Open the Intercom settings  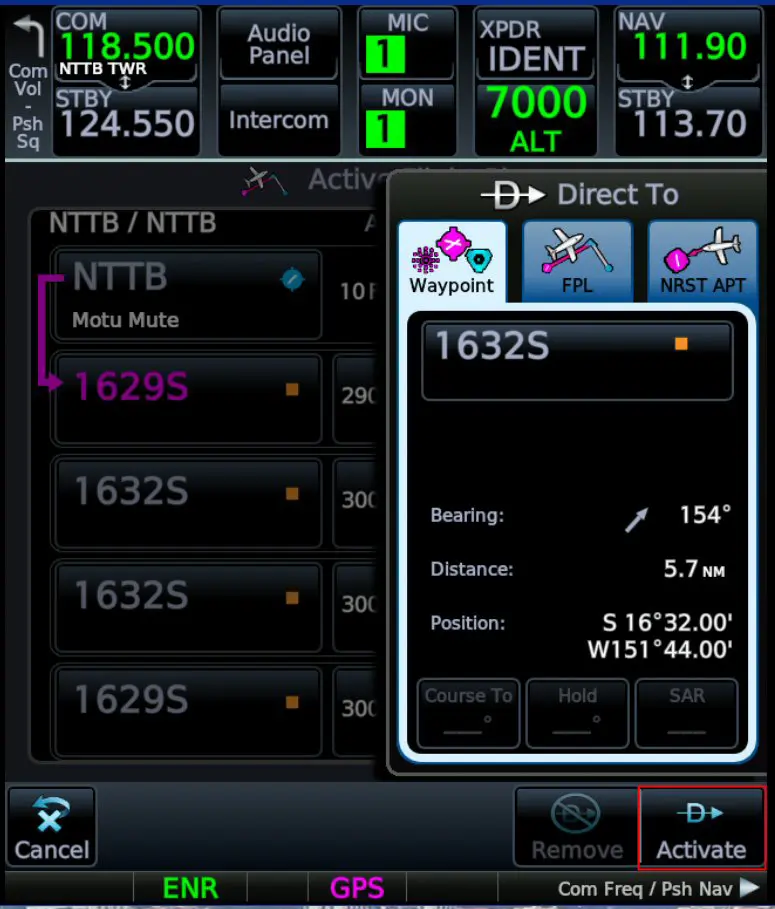coord(278,120)
